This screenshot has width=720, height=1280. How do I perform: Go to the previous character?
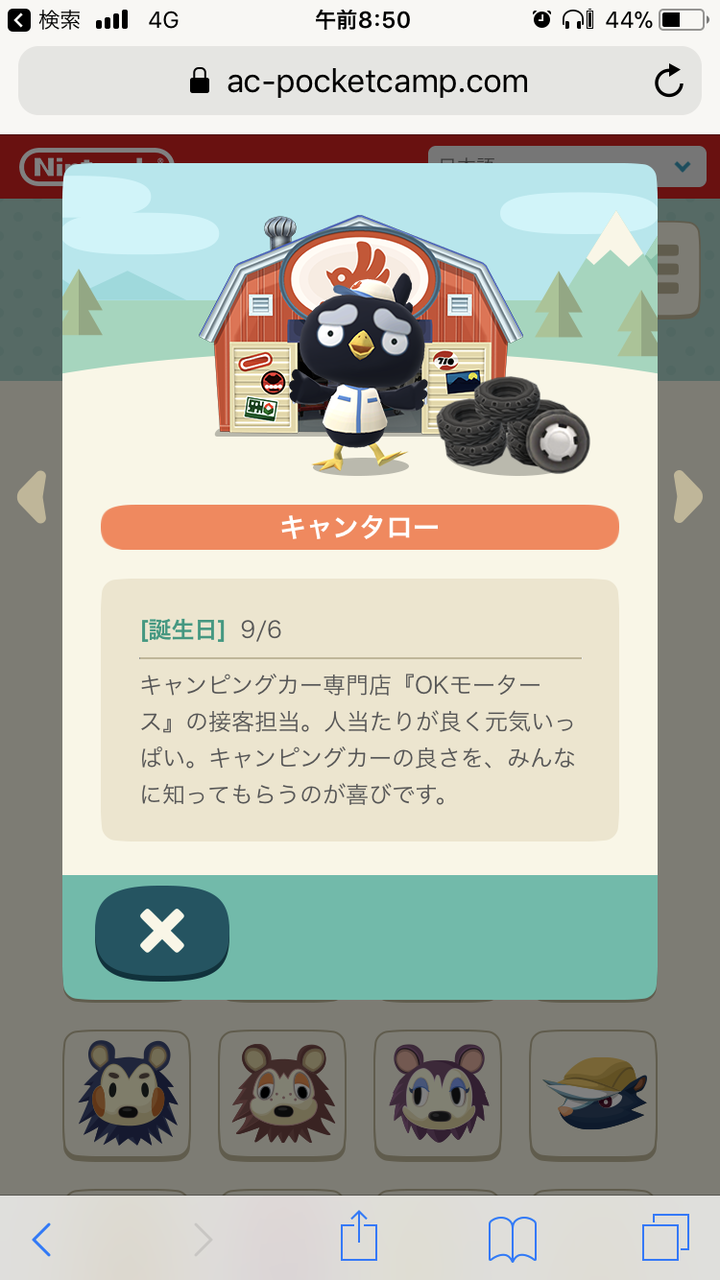pyautogui.click(x=32, y=497)
